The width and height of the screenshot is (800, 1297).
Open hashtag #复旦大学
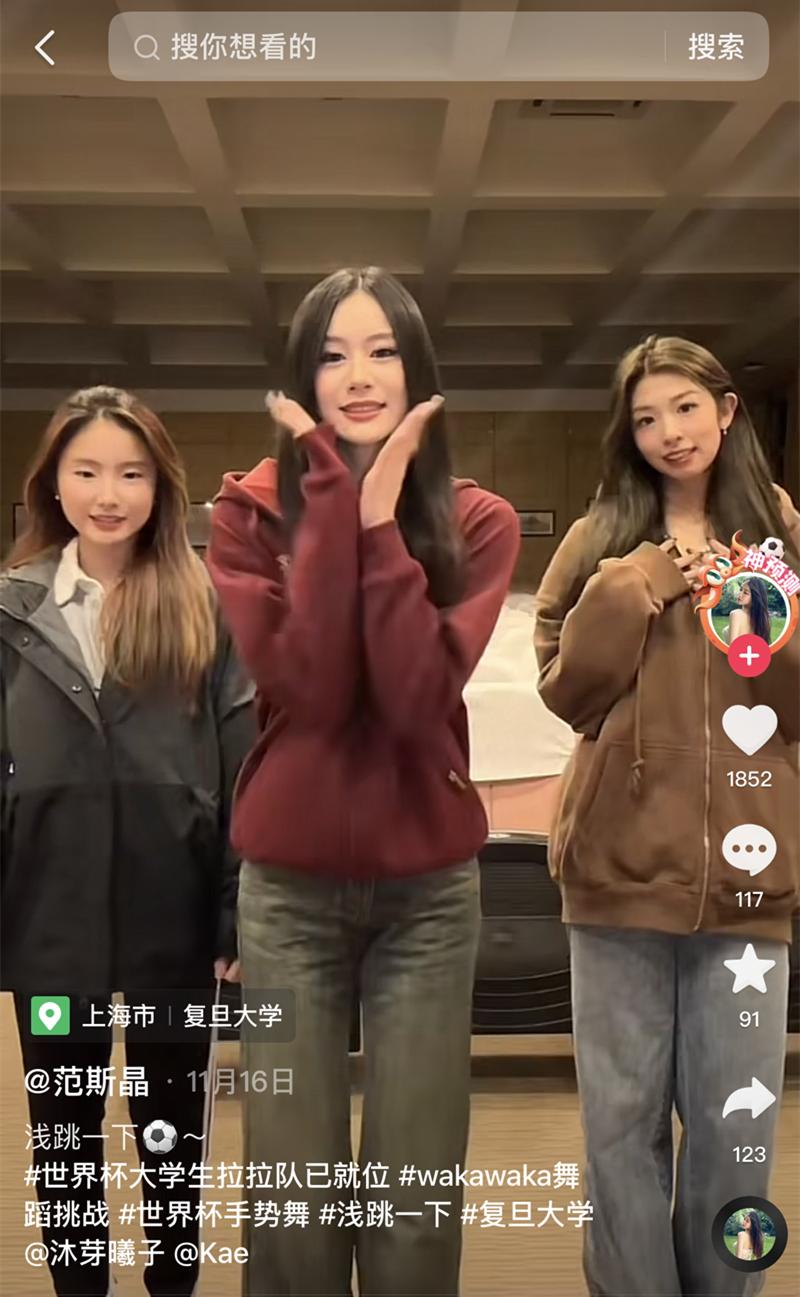click(x=527, y=1214)
